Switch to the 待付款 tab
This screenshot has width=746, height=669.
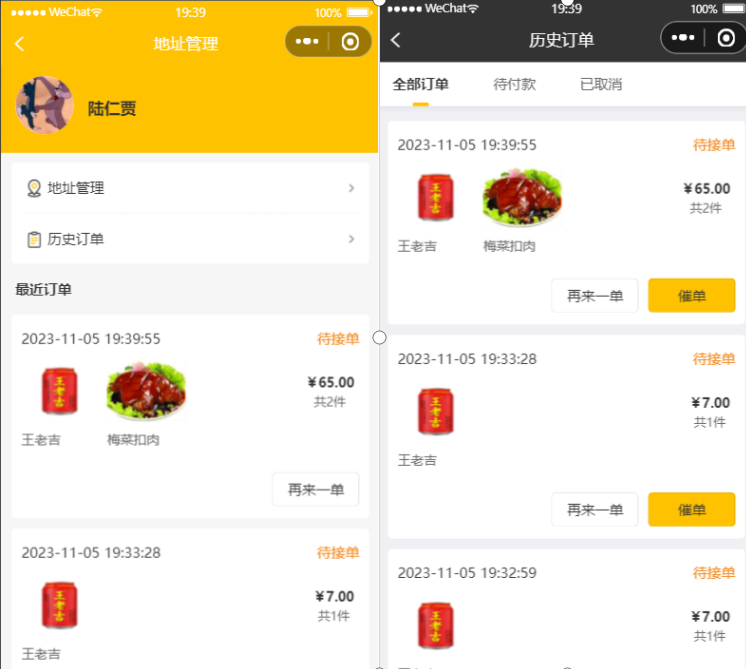click(514, 84)
